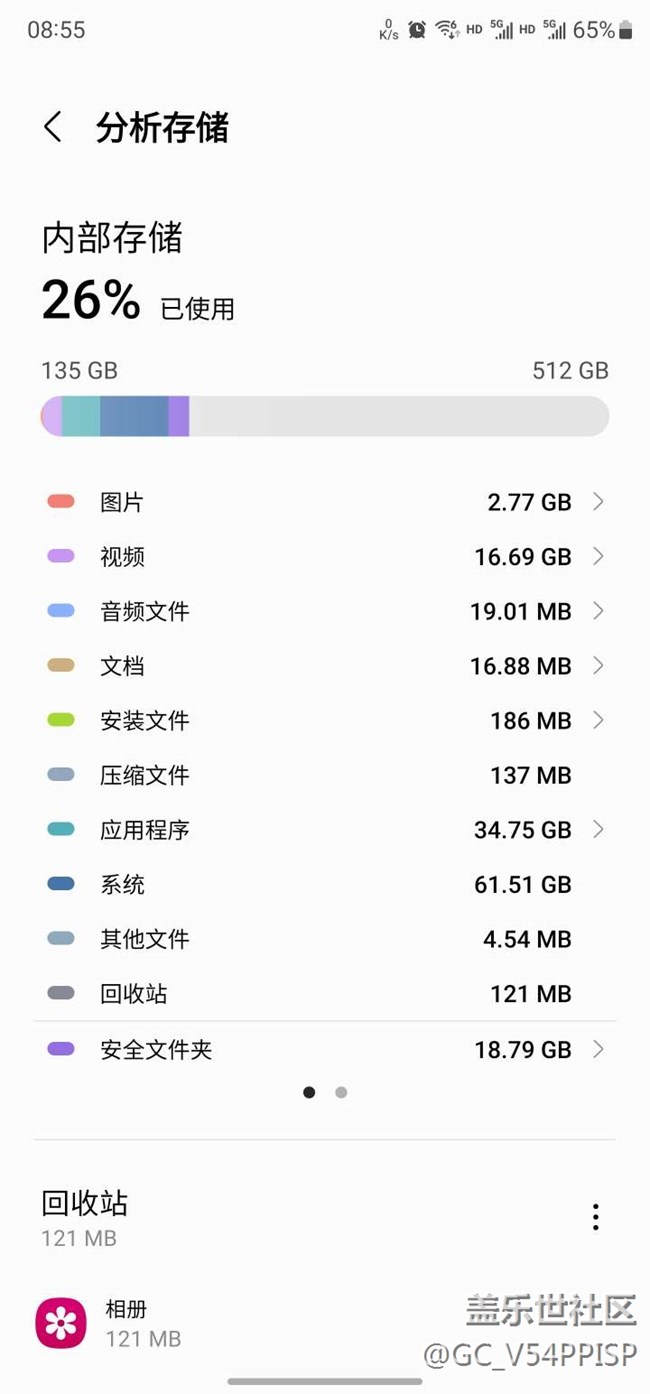Open 相册 recycle bin item
The height and width of the screenshot is (1394, 650).
click(x=325, y=1323)
